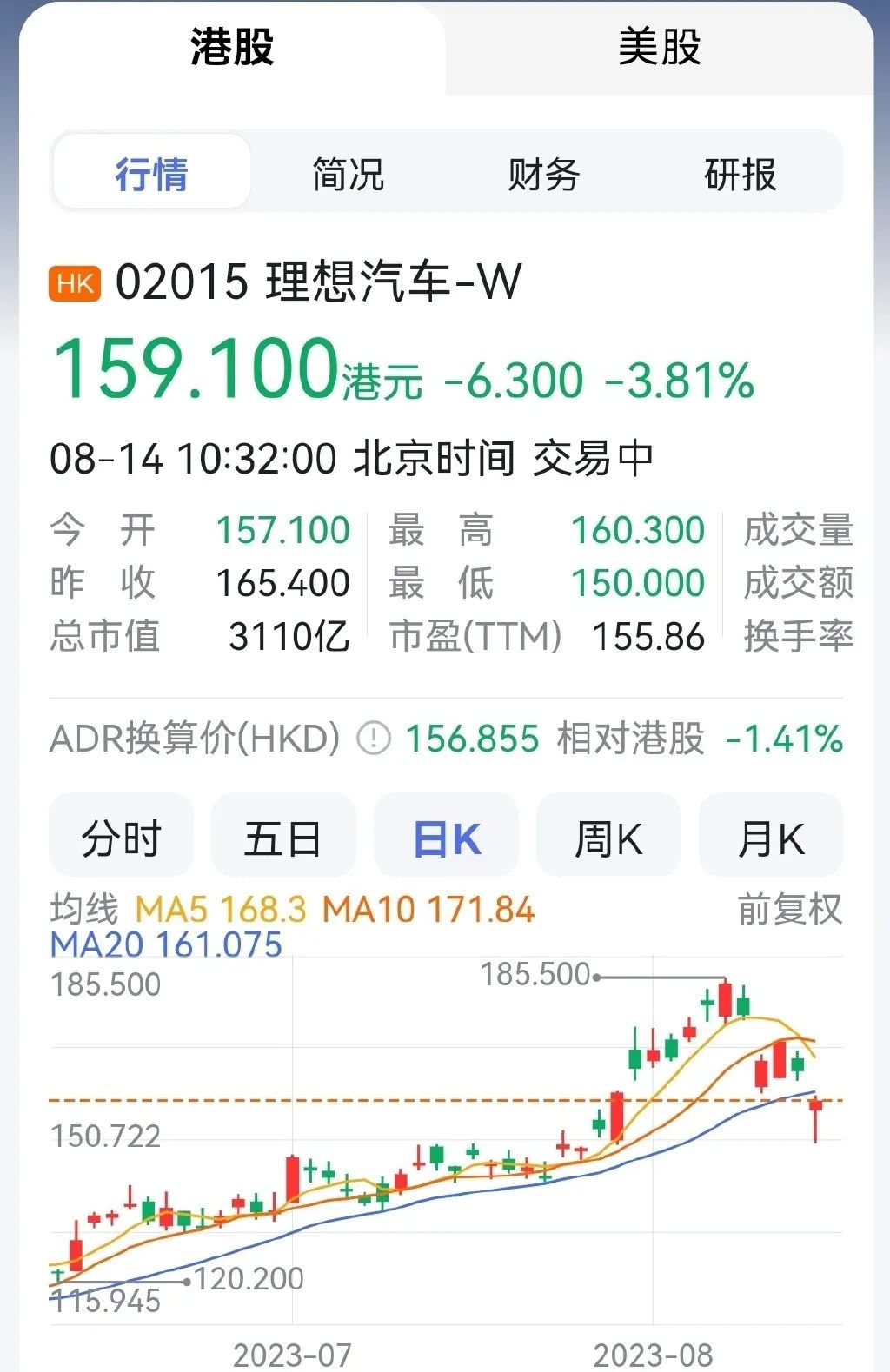
Task: View the 周K chart
Action: 608,838
